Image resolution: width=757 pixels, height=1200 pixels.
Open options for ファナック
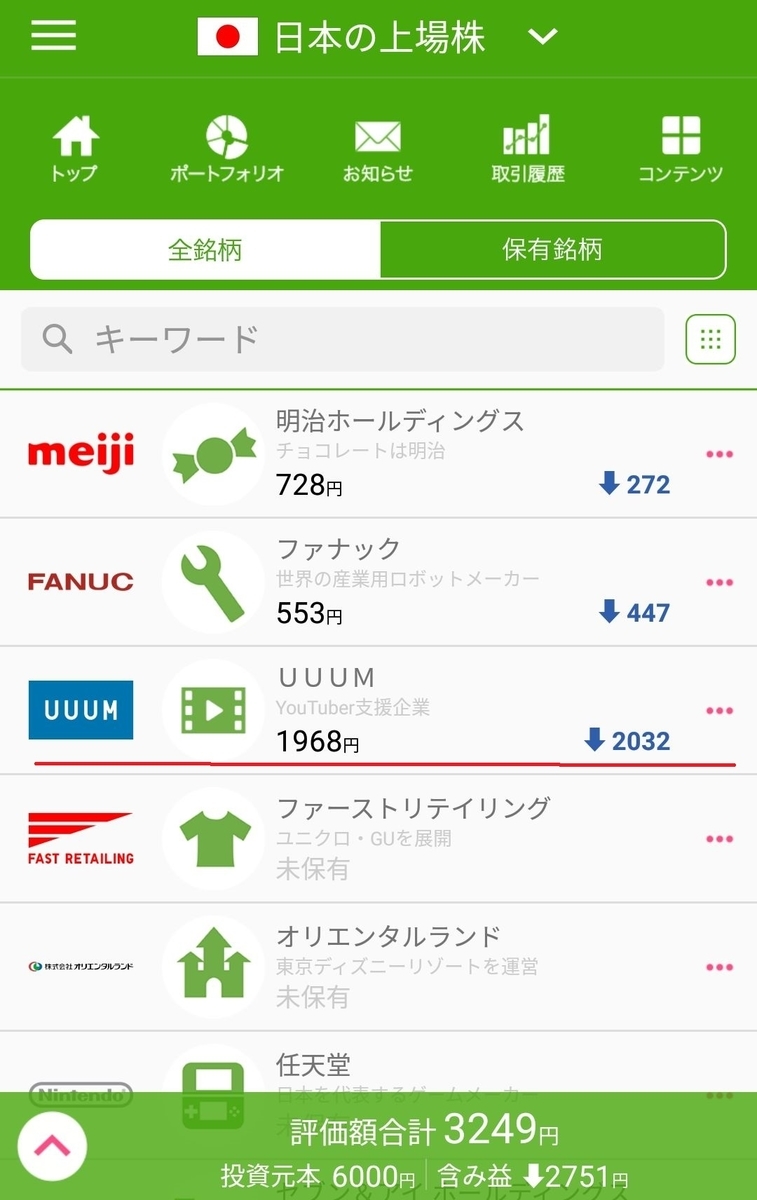tap(720, 582)
